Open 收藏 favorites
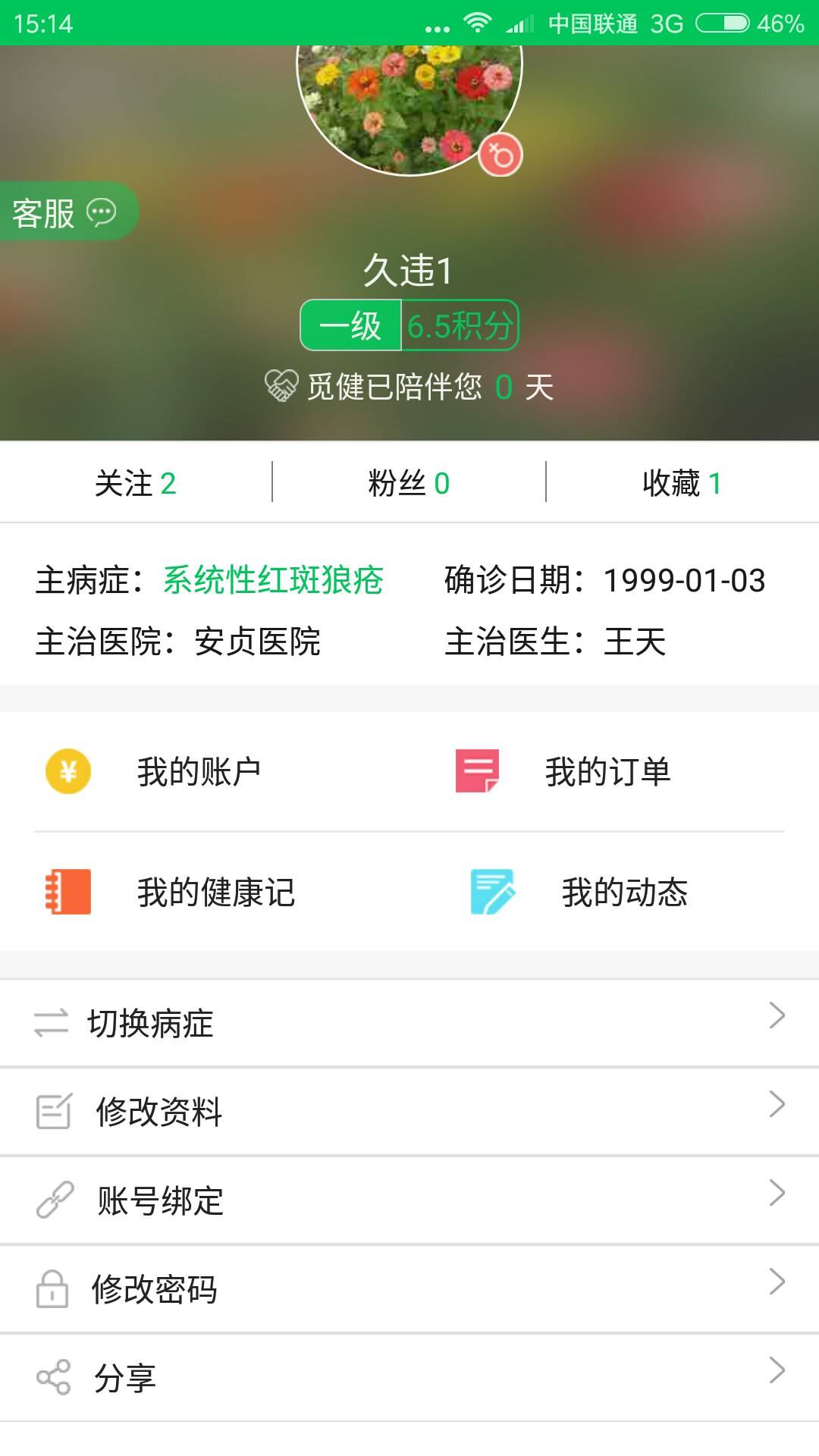Image resolution: width=819 pixels, height=1456 pixels. (x=682, y=483)
